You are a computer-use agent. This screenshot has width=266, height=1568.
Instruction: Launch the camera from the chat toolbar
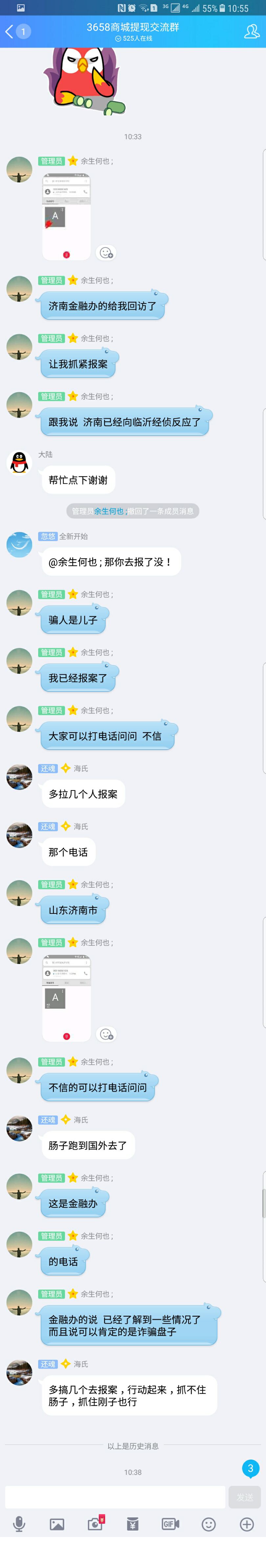click(x=95, y=1523)
